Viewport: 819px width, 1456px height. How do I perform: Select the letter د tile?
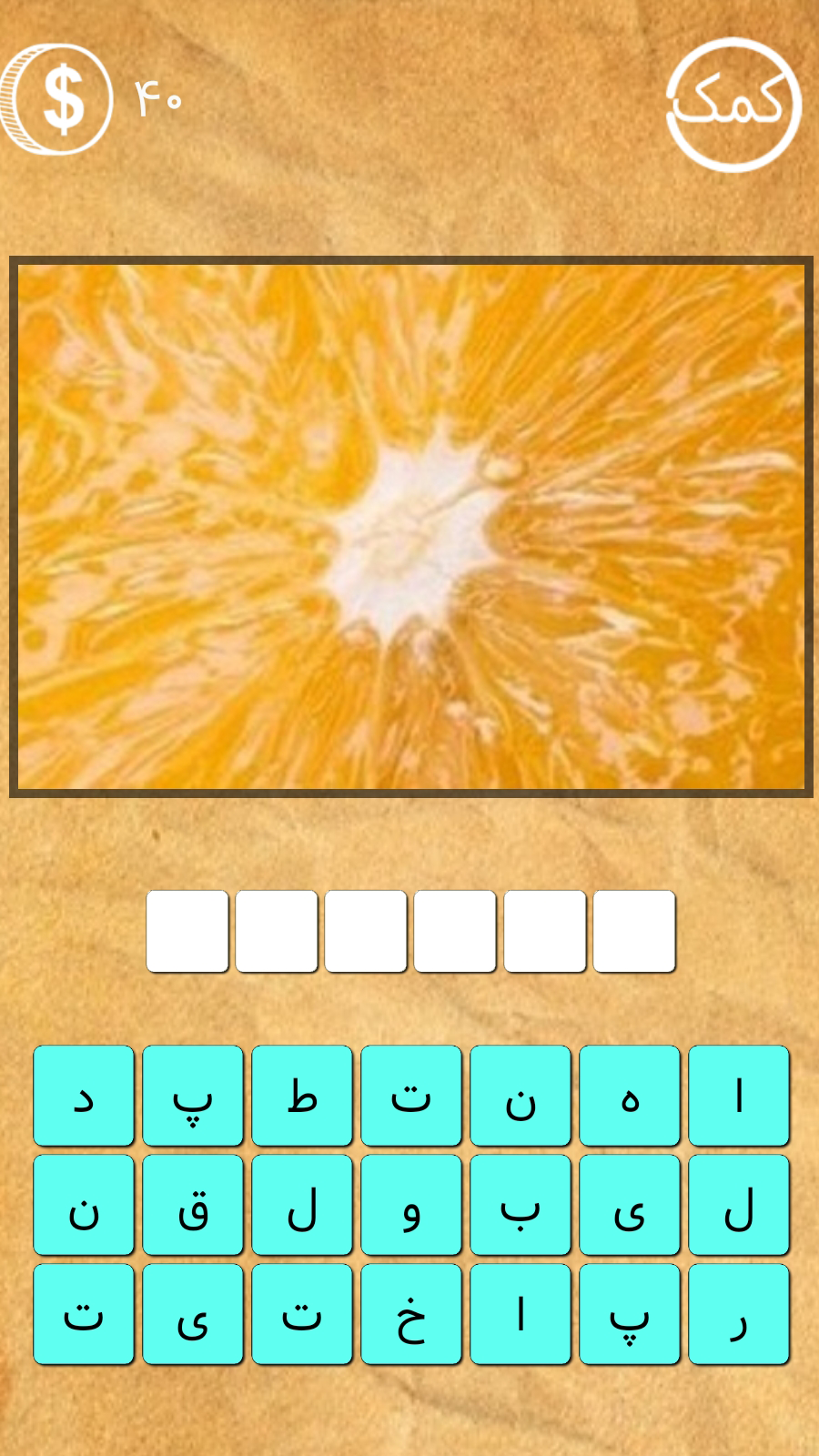click(x=84, y=1096)
